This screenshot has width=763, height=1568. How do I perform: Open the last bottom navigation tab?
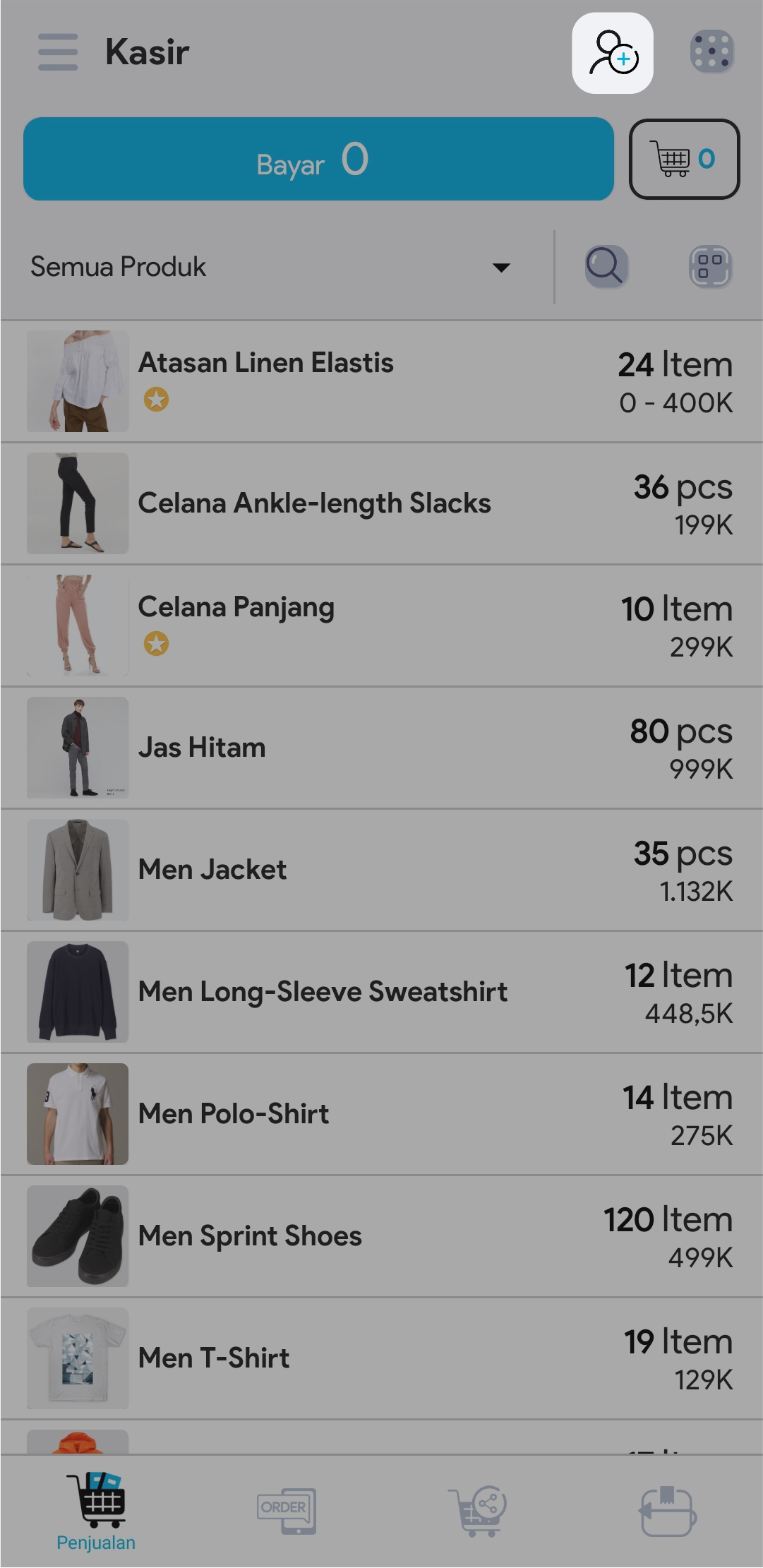(668, 1511)
